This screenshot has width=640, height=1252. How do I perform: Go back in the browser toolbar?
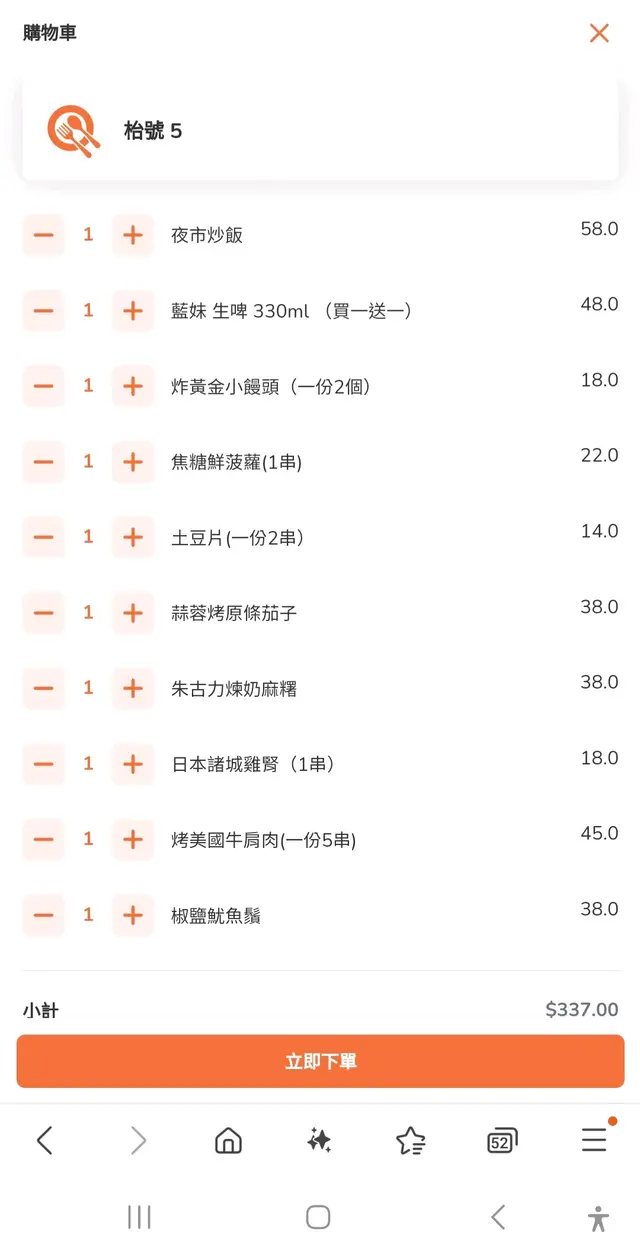click(x=45, y=1140)
